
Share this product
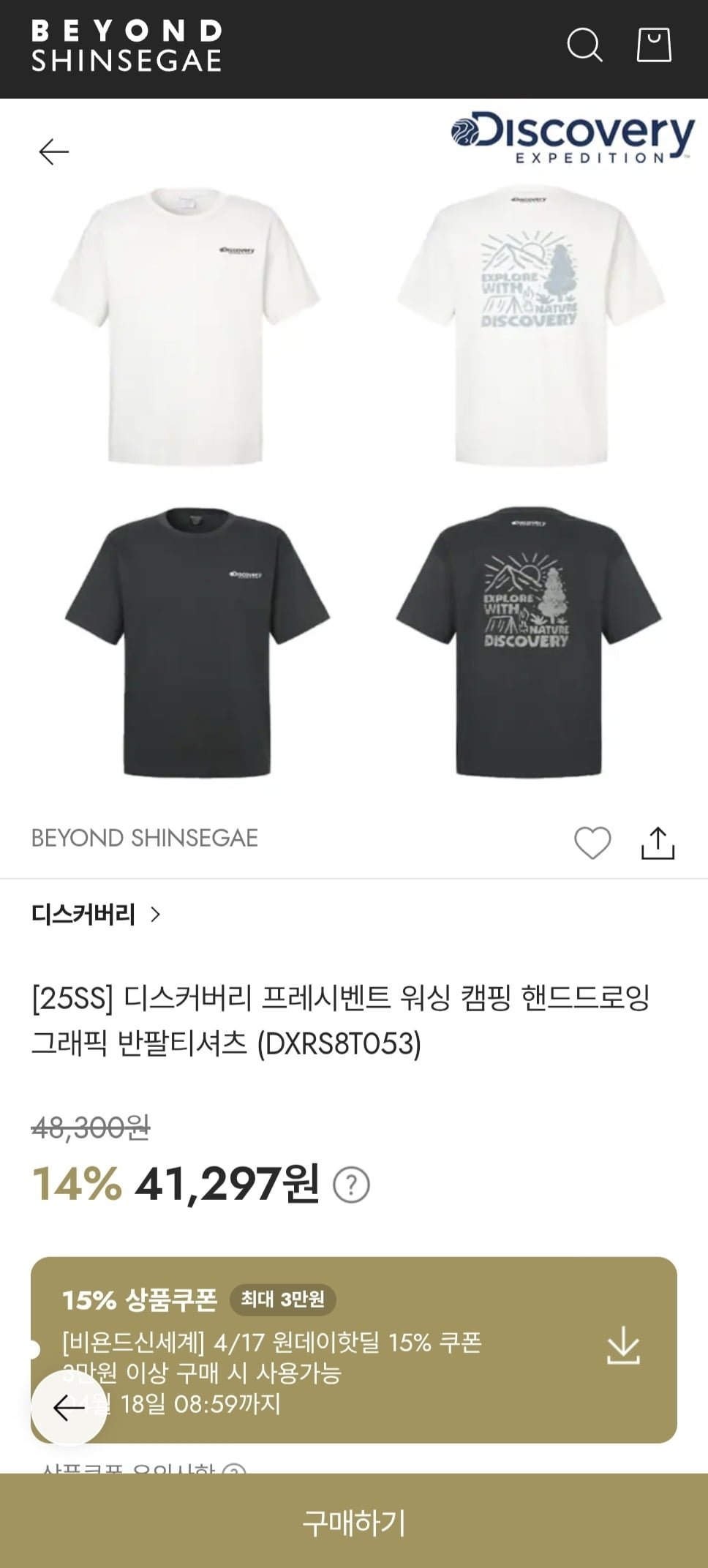pos(658,842)
